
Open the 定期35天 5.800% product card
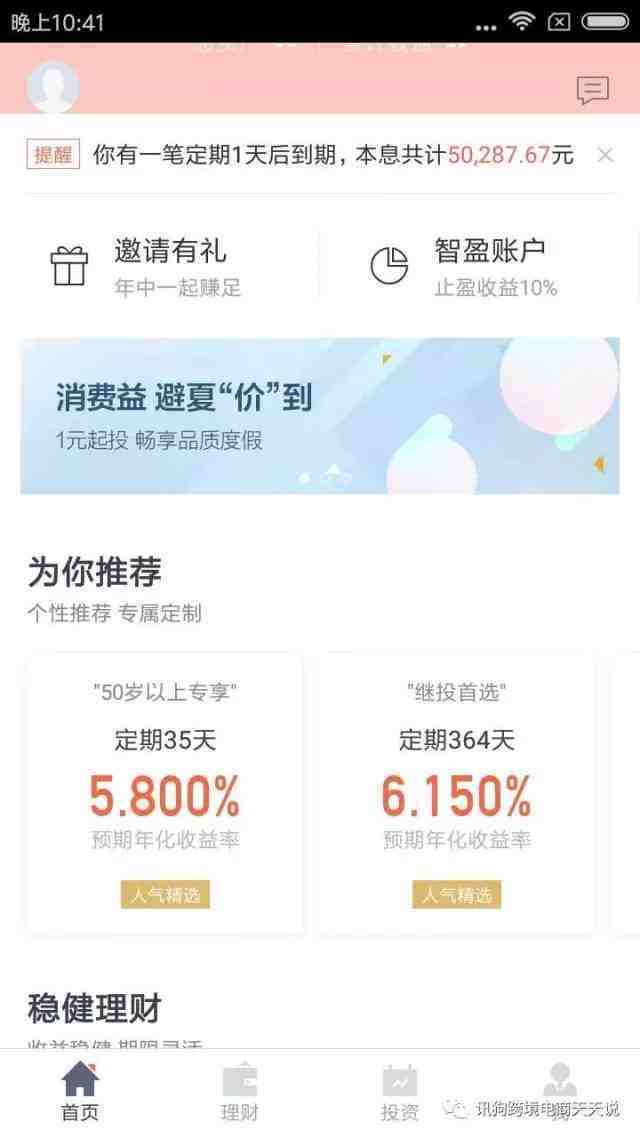(165, 795)
